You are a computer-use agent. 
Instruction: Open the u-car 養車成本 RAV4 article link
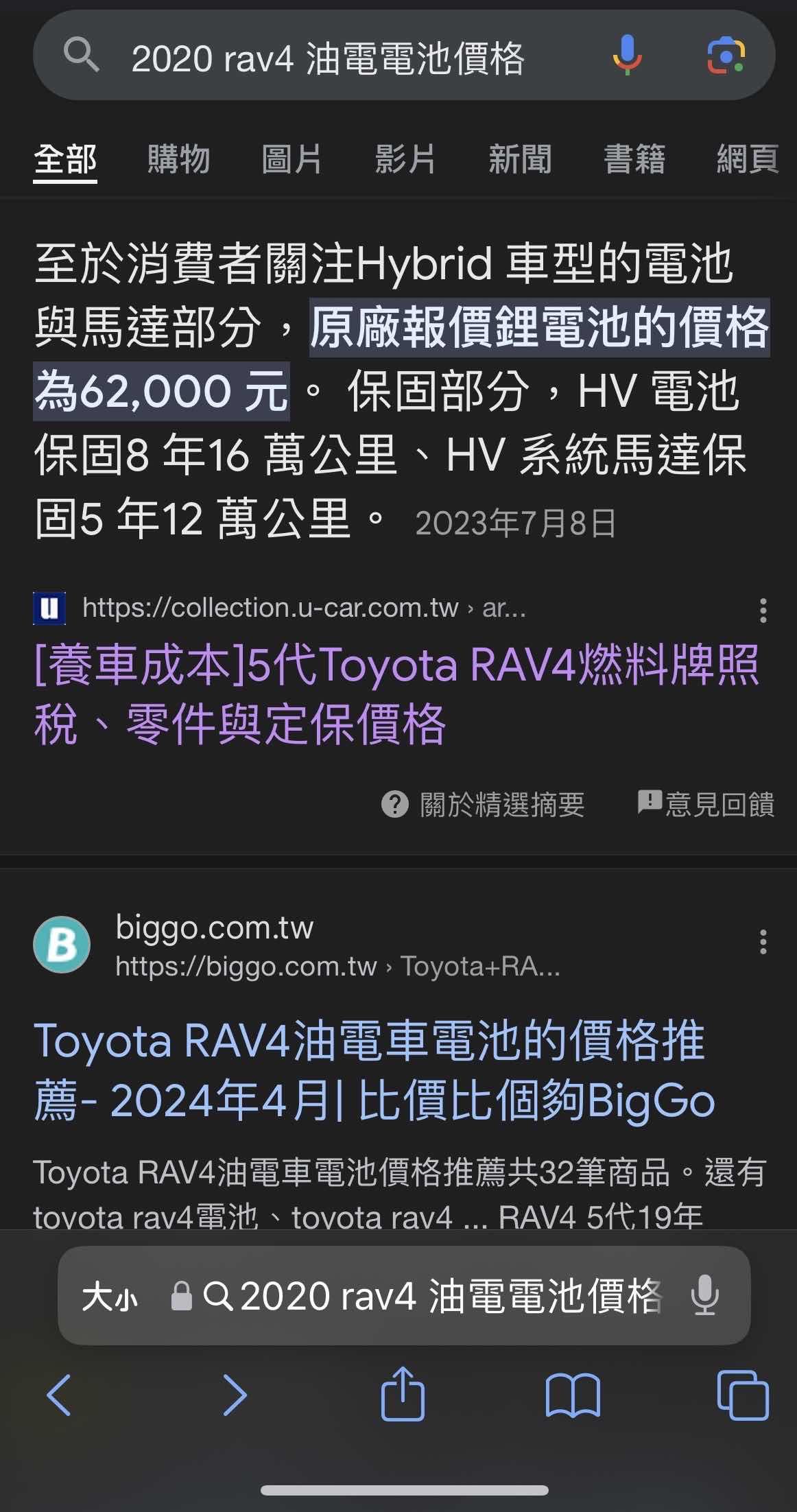coord(396,694)
